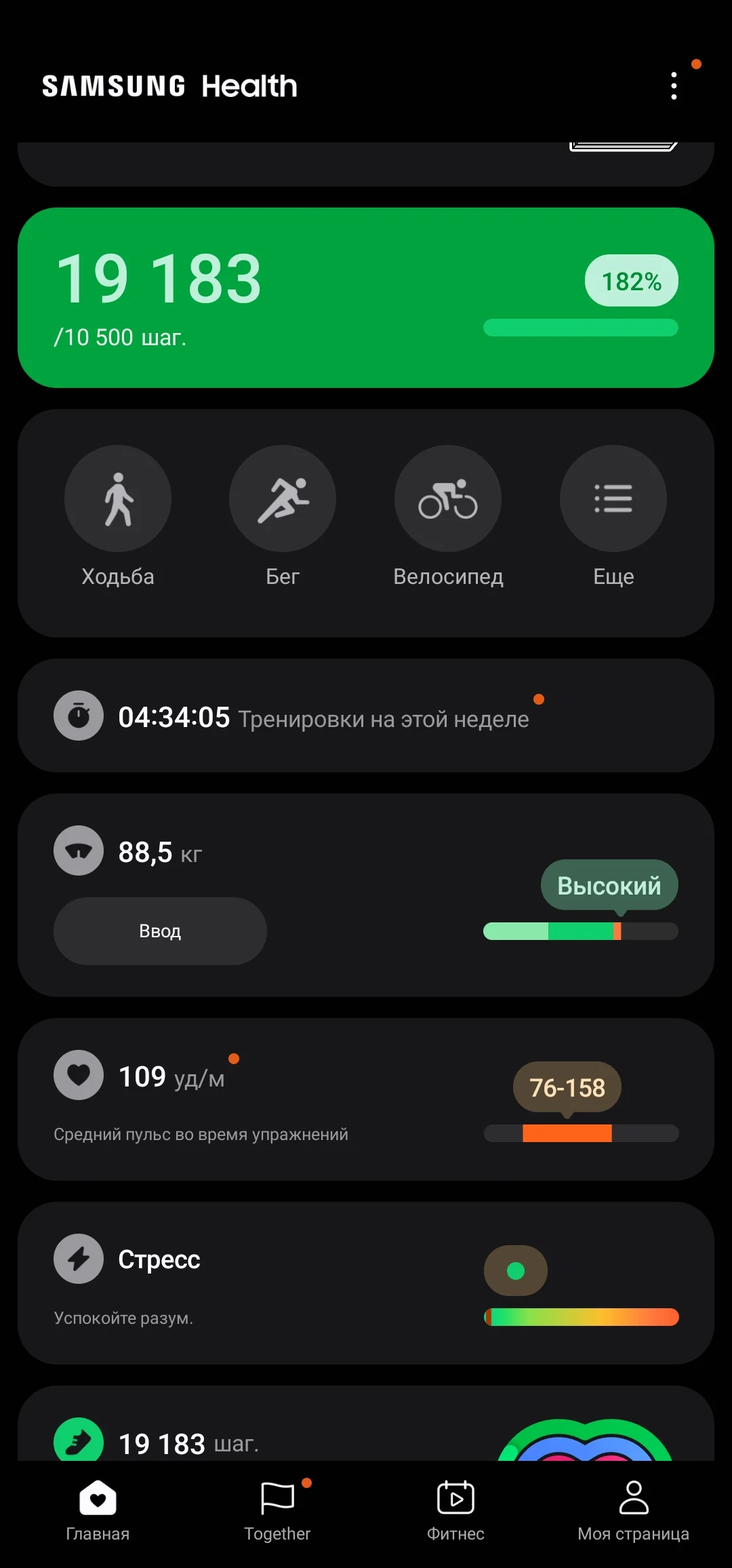Open the Тренировки на этой неделе card
Image resolution: width=732 pixels, height=1568 pixels.
[x=366, y=717]
